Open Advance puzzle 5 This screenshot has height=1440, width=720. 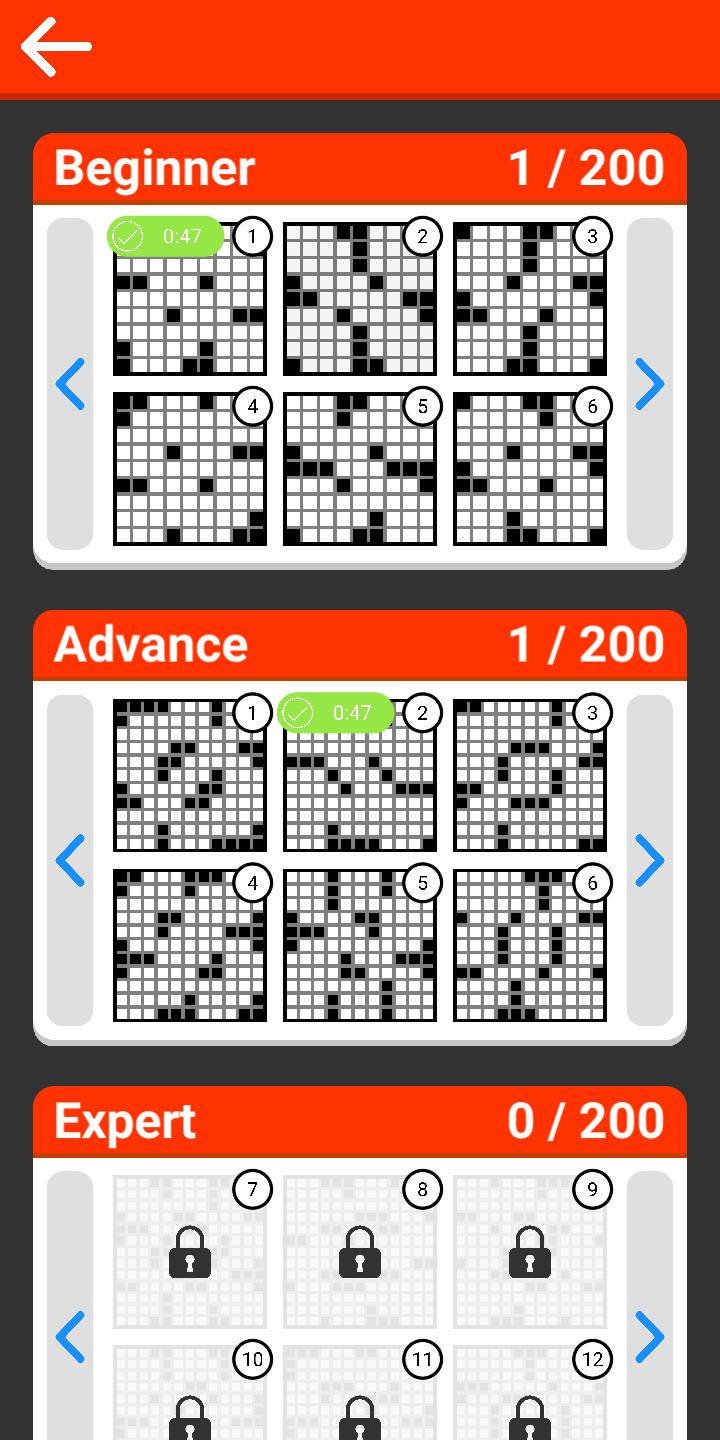pyautogui.click(x=360, y=945)
